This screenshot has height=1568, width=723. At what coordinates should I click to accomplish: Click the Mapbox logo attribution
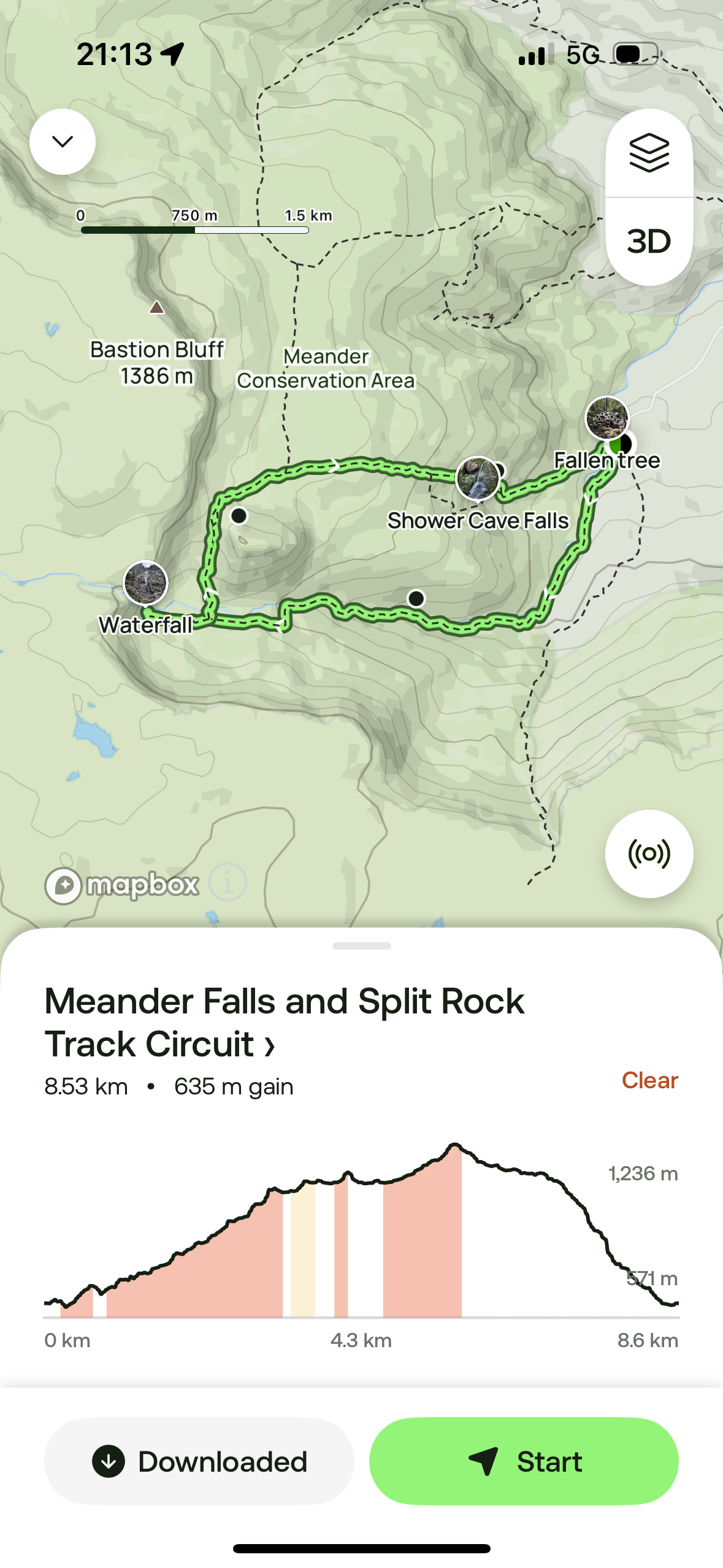pos(123,883)
